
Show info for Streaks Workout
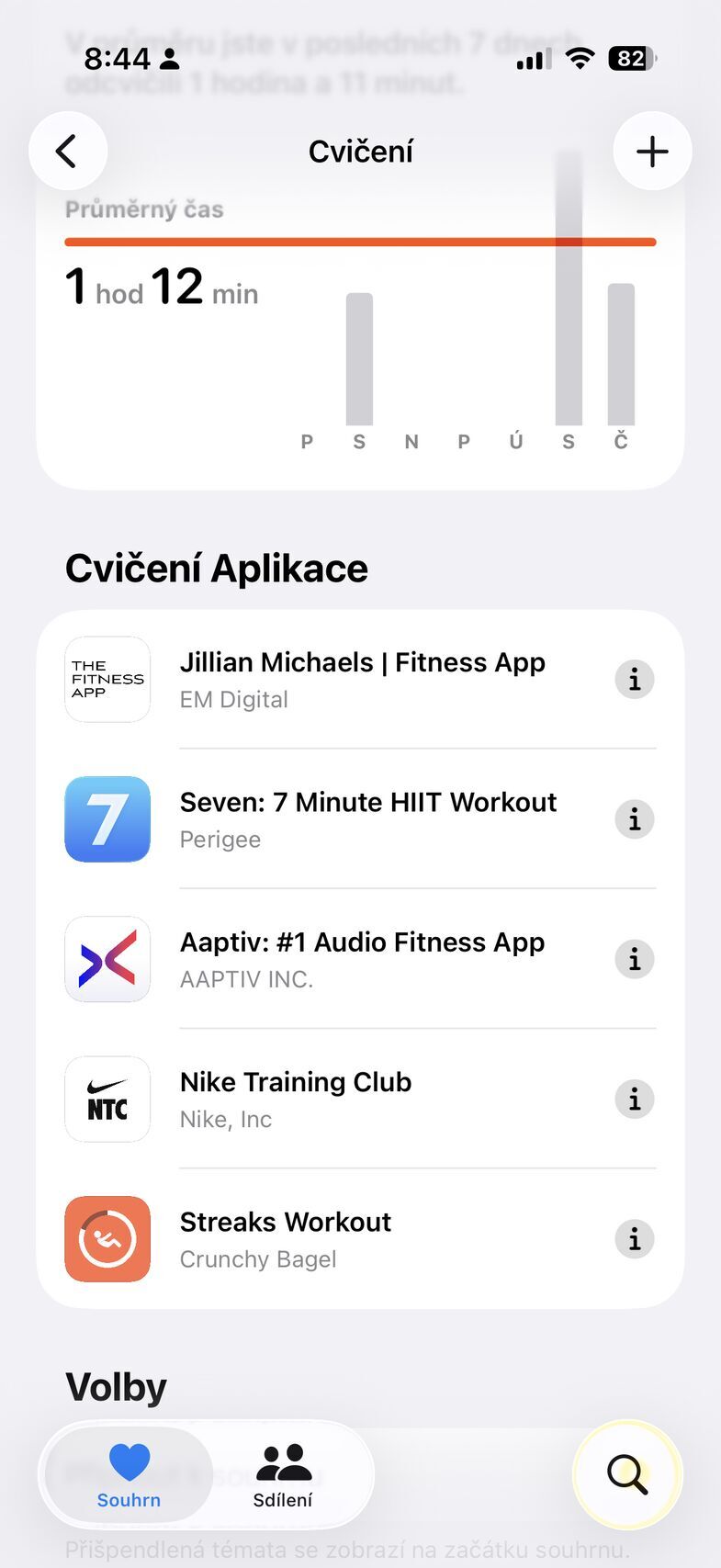[634, 1238]
